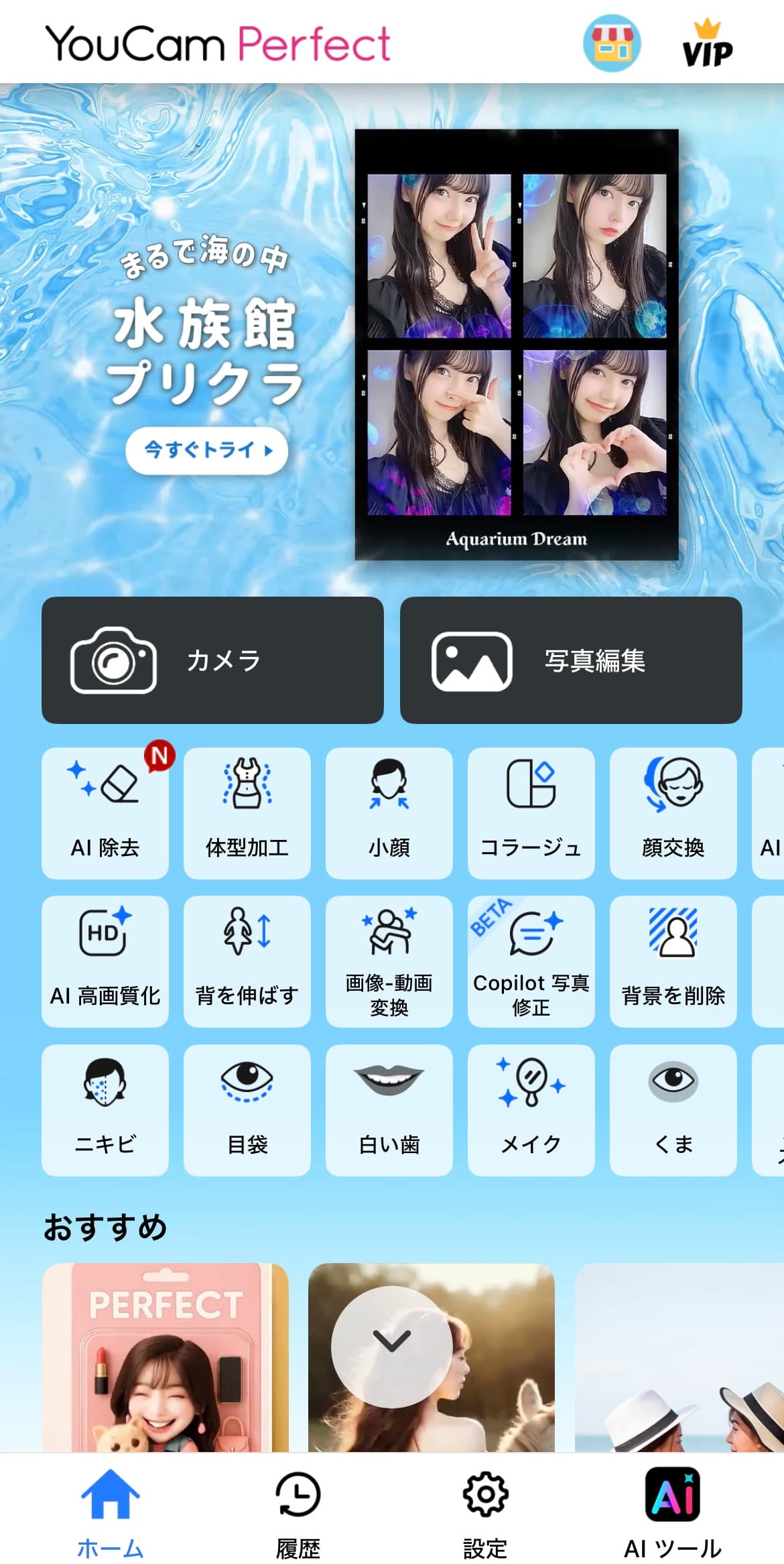This screenshot has height=1564, width=784.
Task: Open 写真編集 photo editor
Action: 571,660
